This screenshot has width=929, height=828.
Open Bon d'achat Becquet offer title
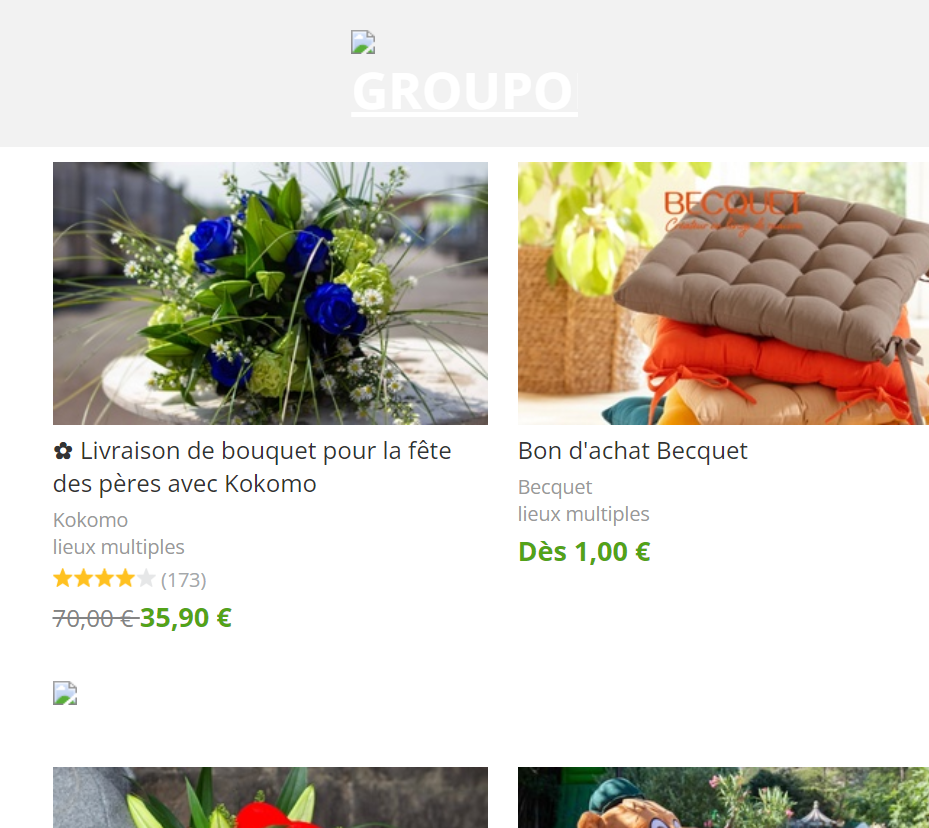[x=632, y=451]
